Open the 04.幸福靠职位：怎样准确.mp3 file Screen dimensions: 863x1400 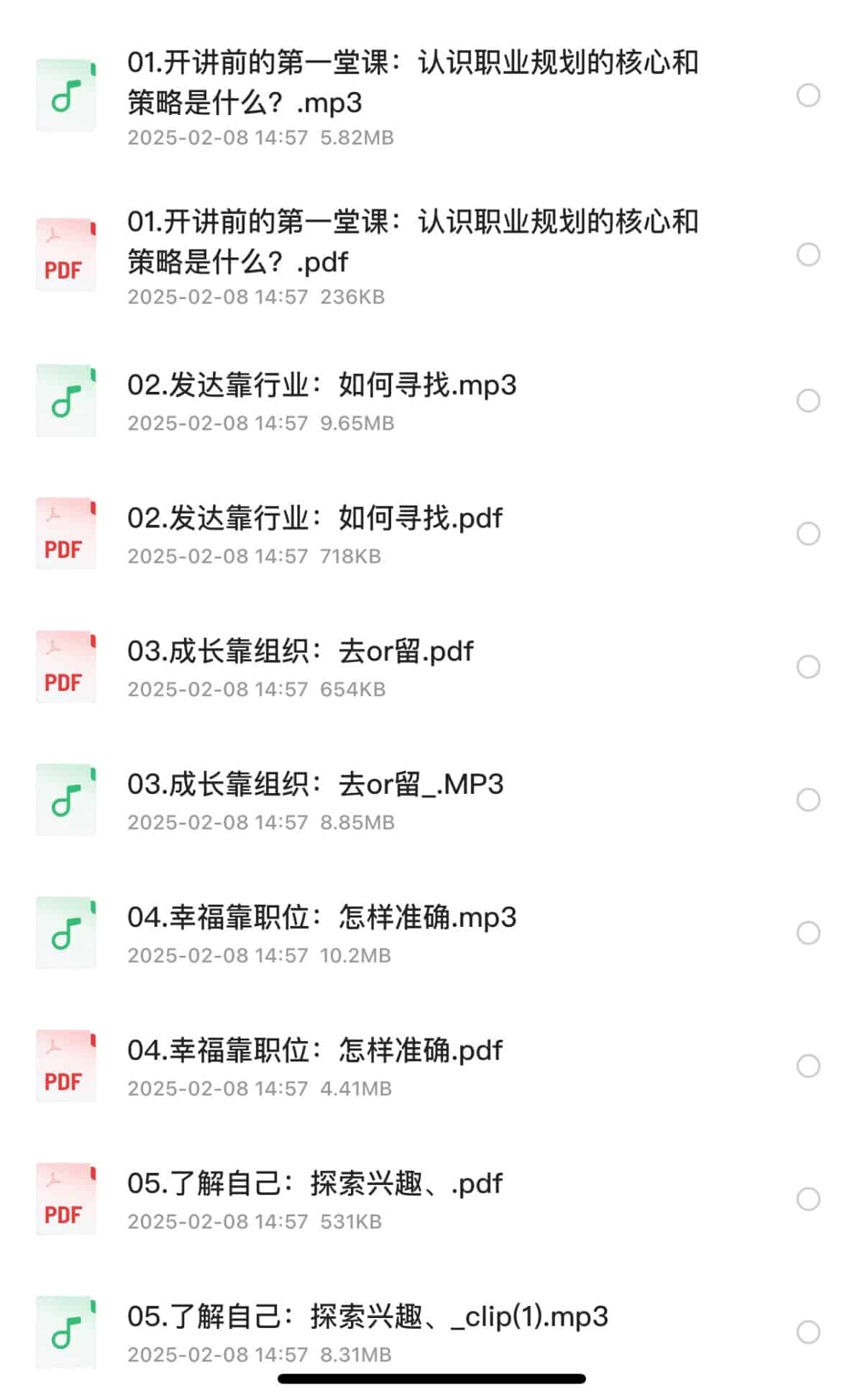(321, 918)
